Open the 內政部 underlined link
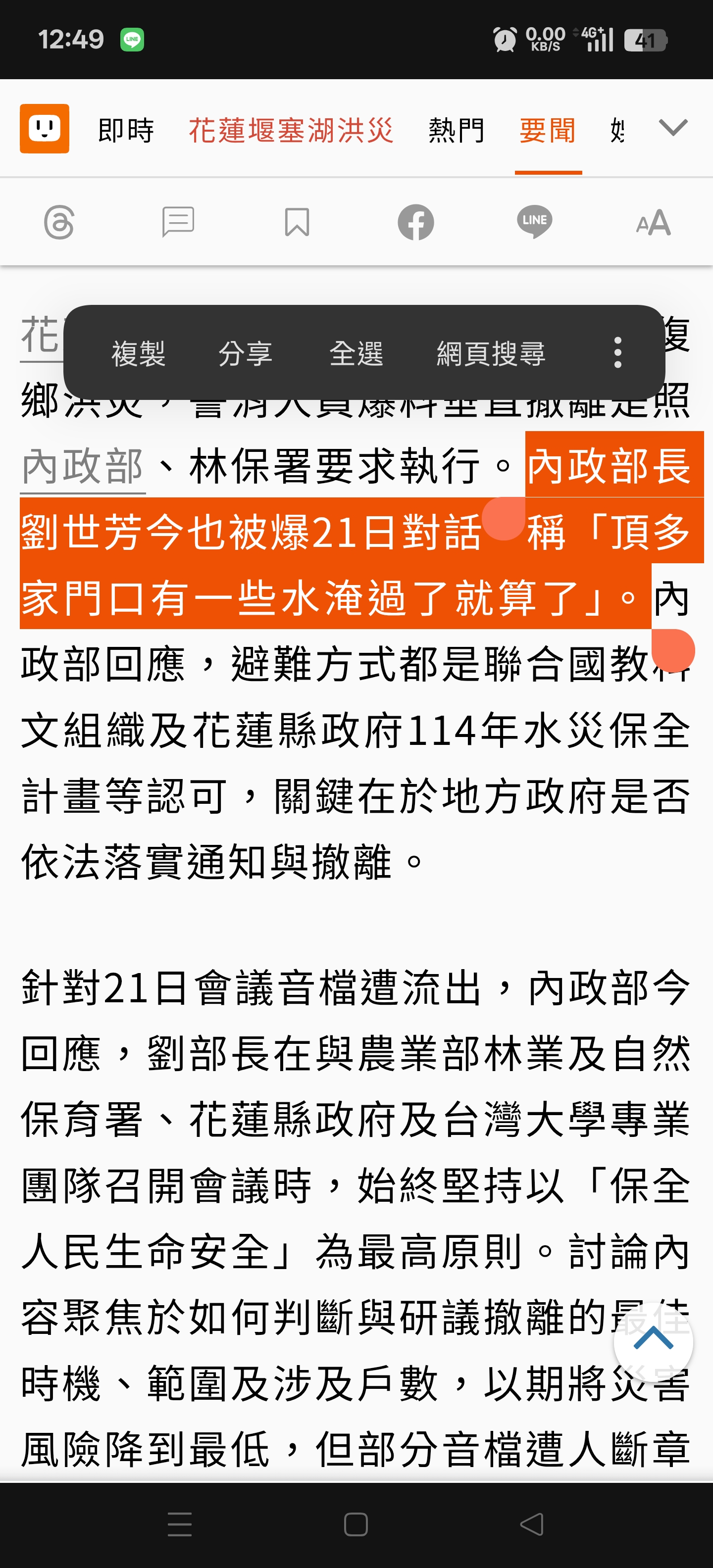Screen dimensions: 713x1568 [82, 467]
